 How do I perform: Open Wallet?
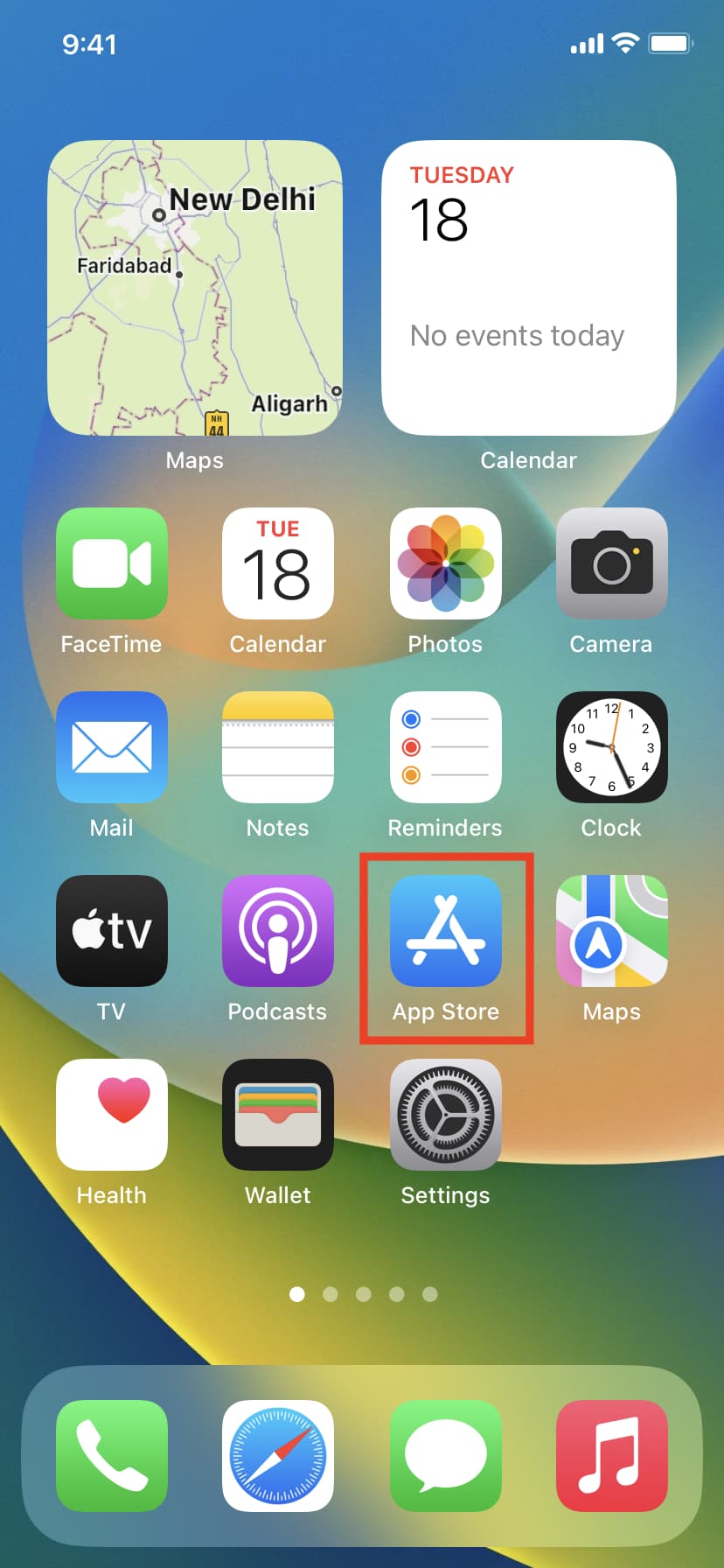point(277,1115)
